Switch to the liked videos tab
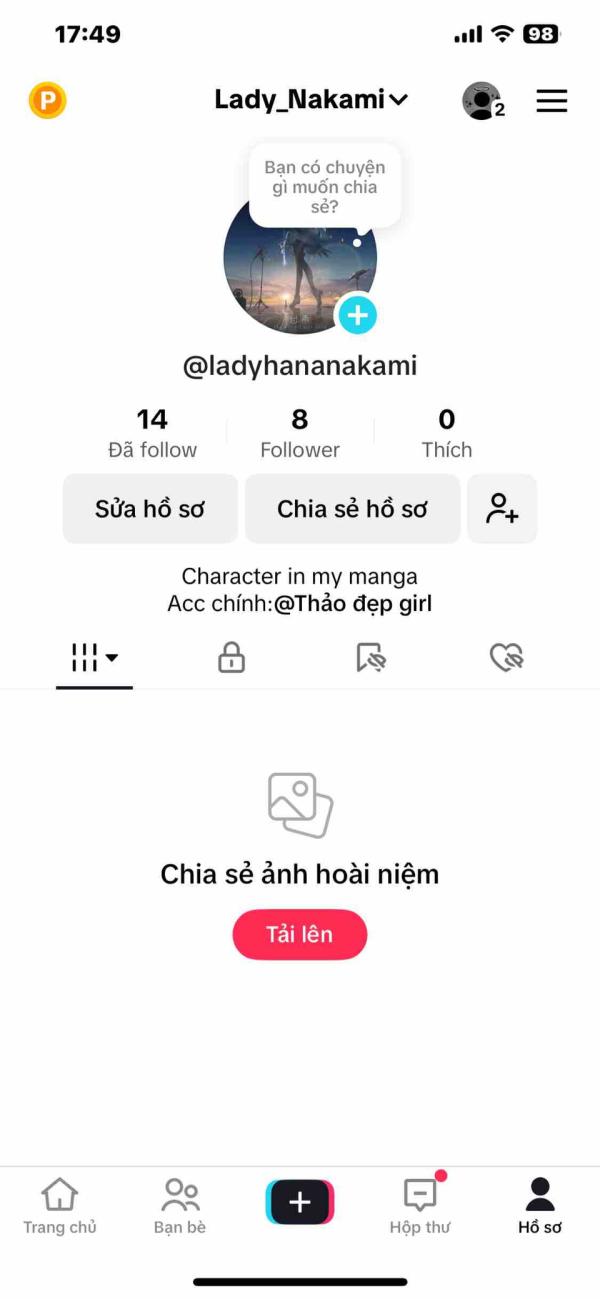This screenshot has width=600, height=1299. 506,658
